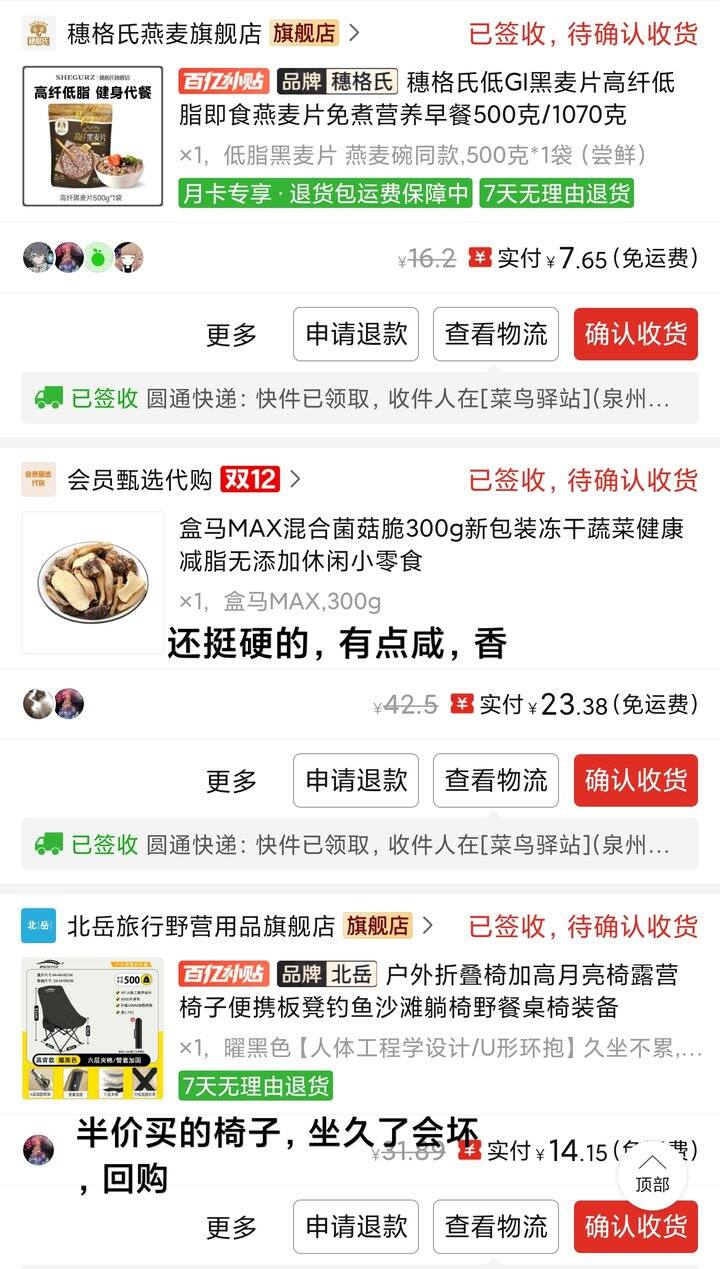Tap 查看物流 for the 黑麦片 order

(x=496, y=335)
